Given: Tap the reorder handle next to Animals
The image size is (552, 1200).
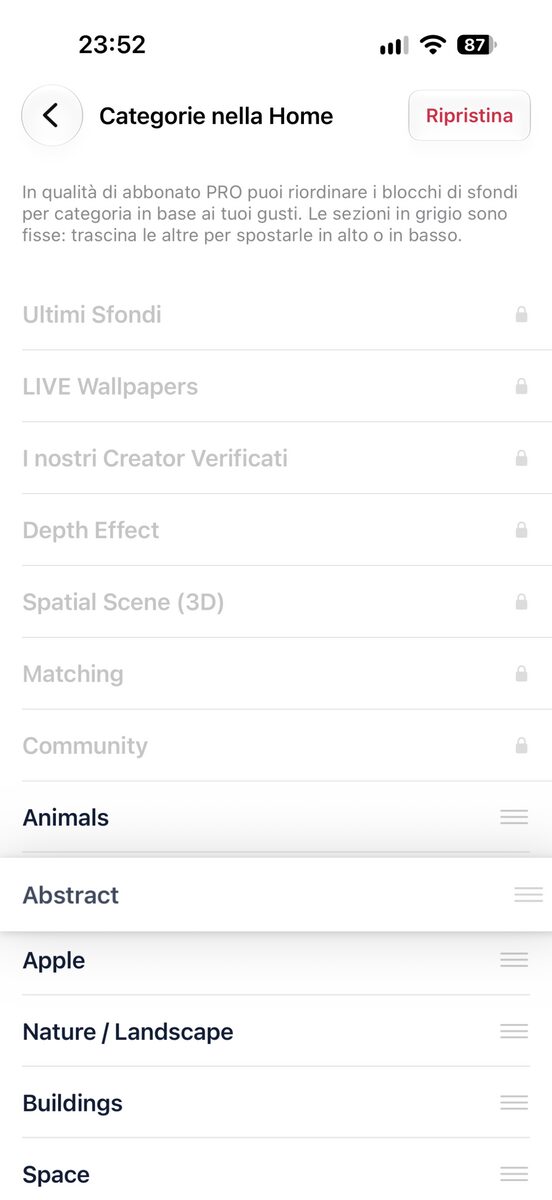Looking at the screenshot, I should [x=514, y=817].
